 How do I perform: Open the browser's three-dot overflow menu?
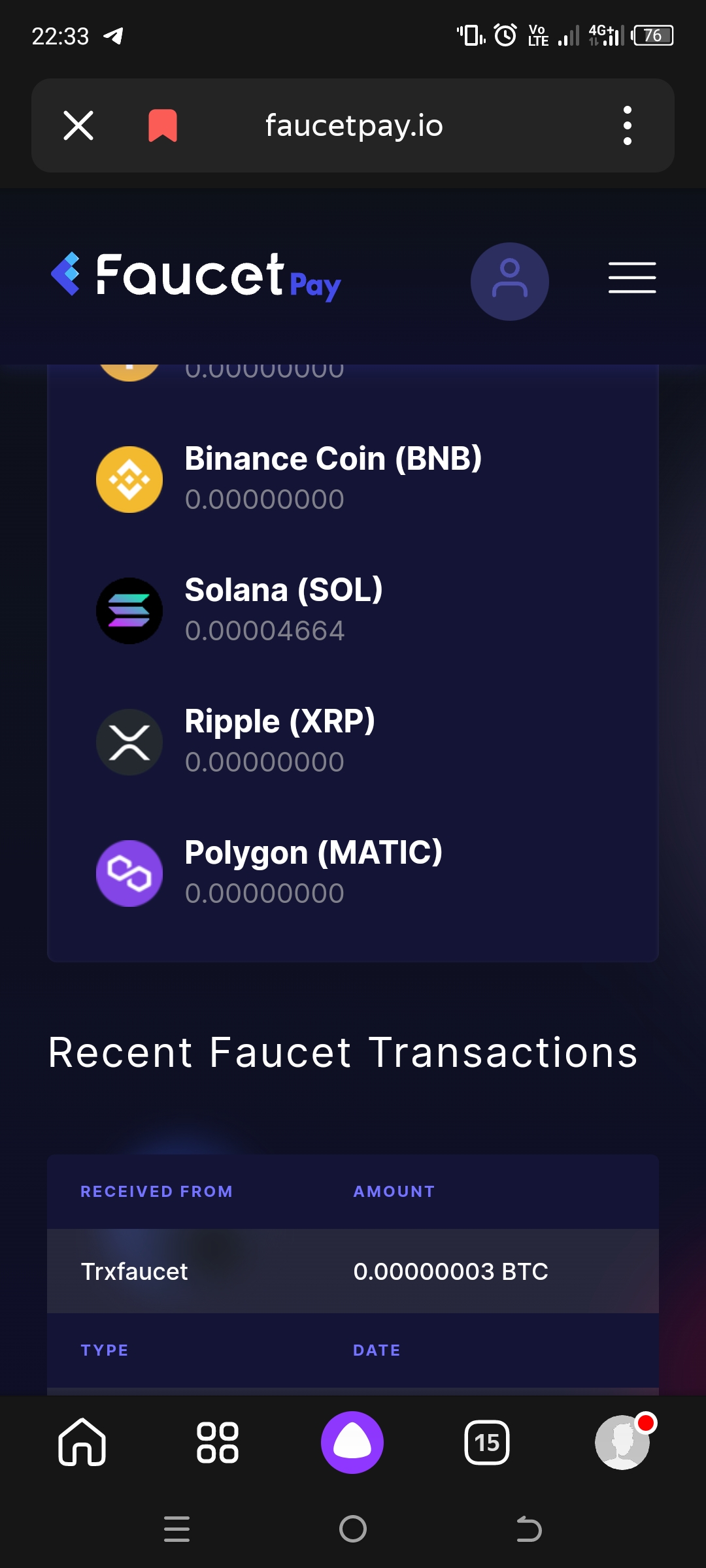coord(628,125)
